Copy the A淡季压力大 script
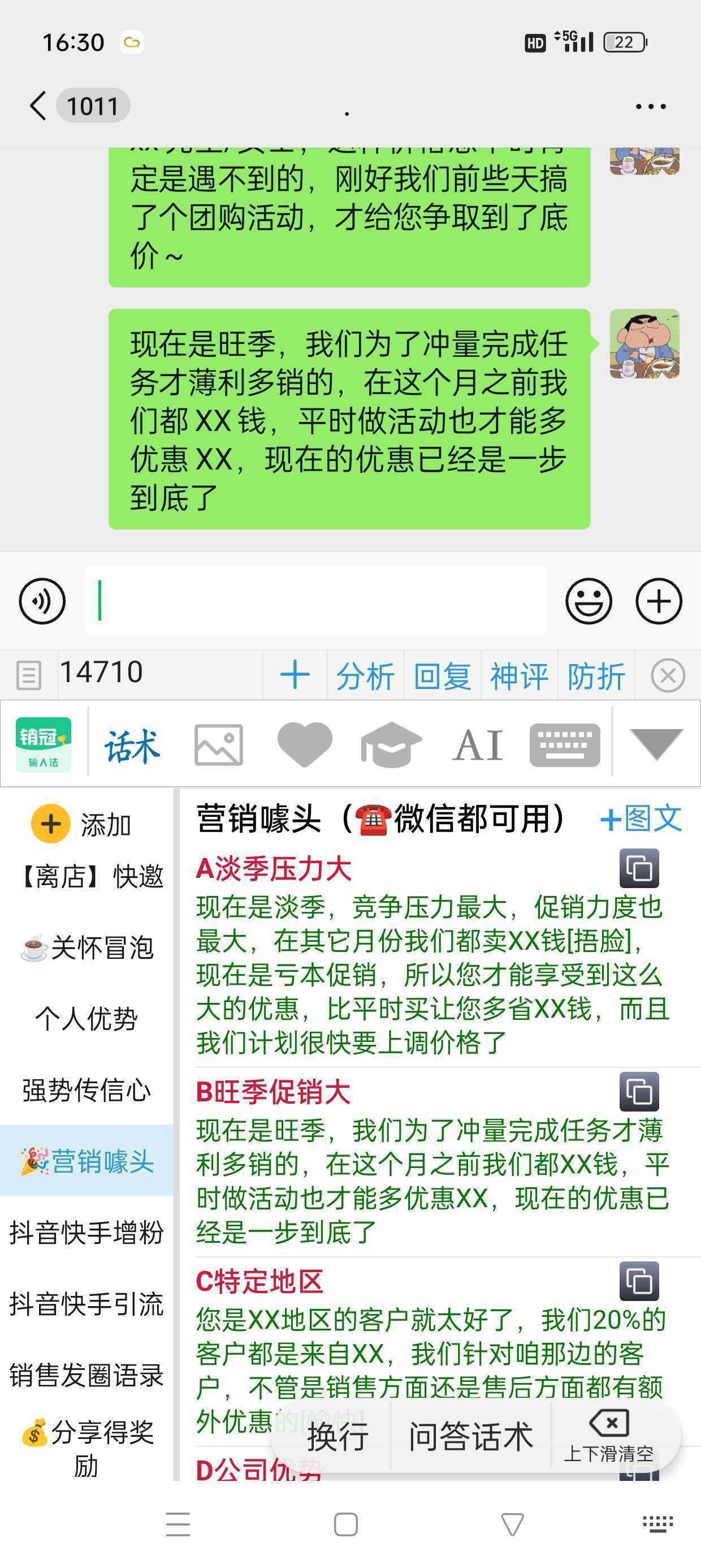Screen dimensions: 701x1568 coord(639,869)
